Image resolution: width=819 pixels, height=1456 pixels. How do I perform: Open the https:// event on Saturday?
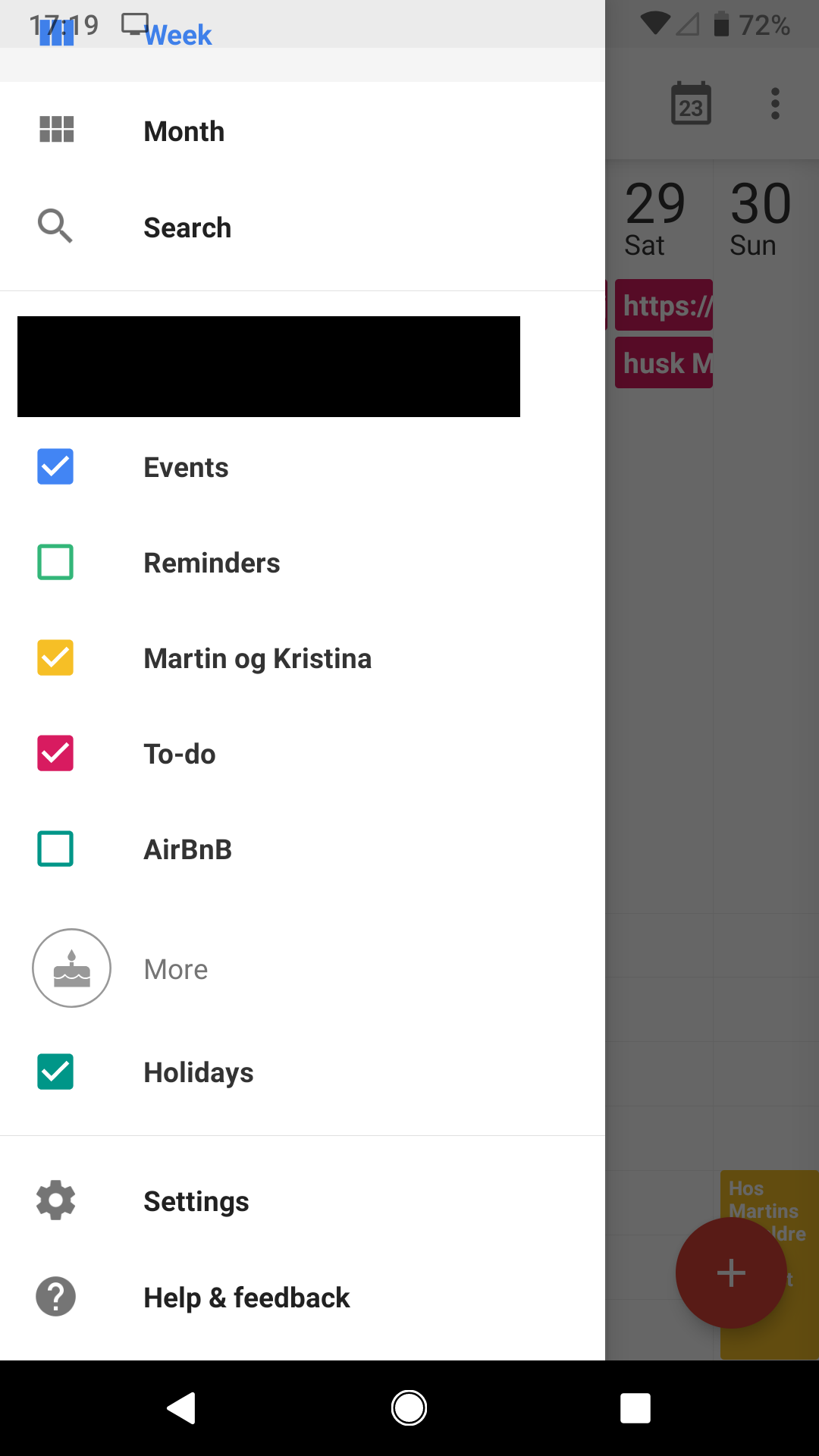point(664,305)
